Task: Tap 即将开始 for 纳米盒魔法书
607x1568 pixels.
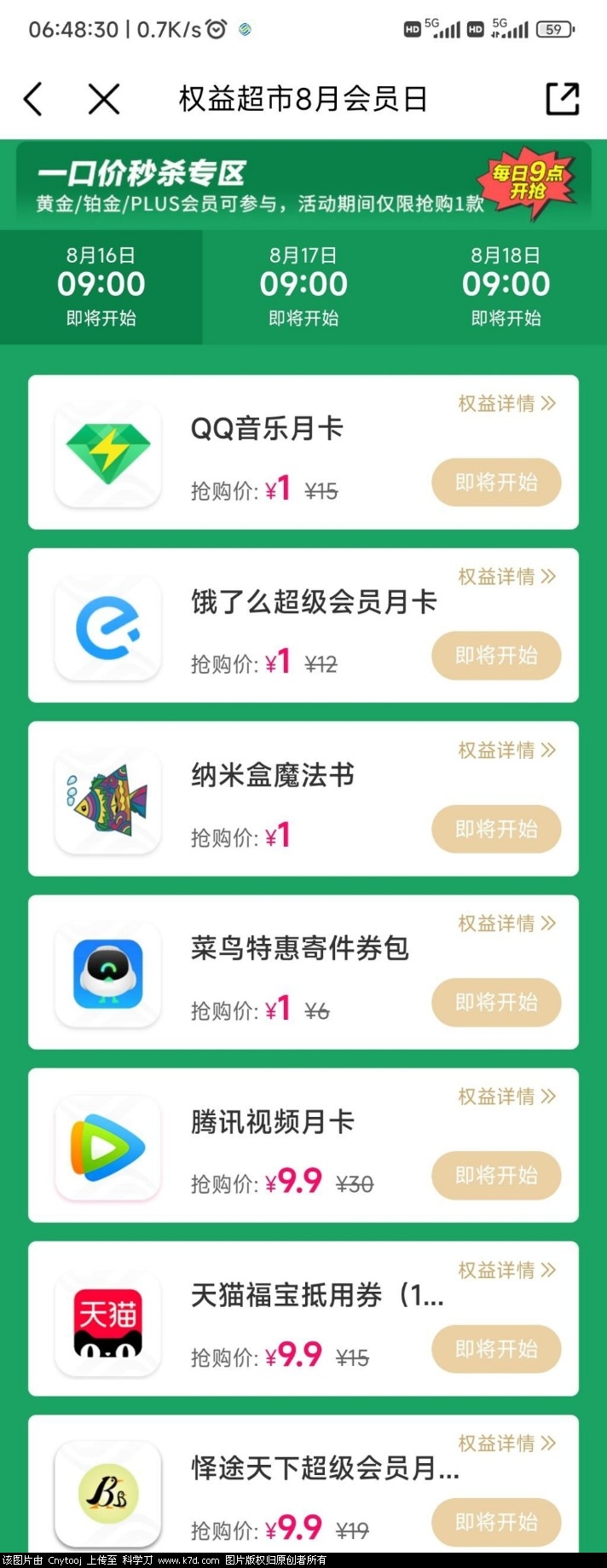Action: 496,829
